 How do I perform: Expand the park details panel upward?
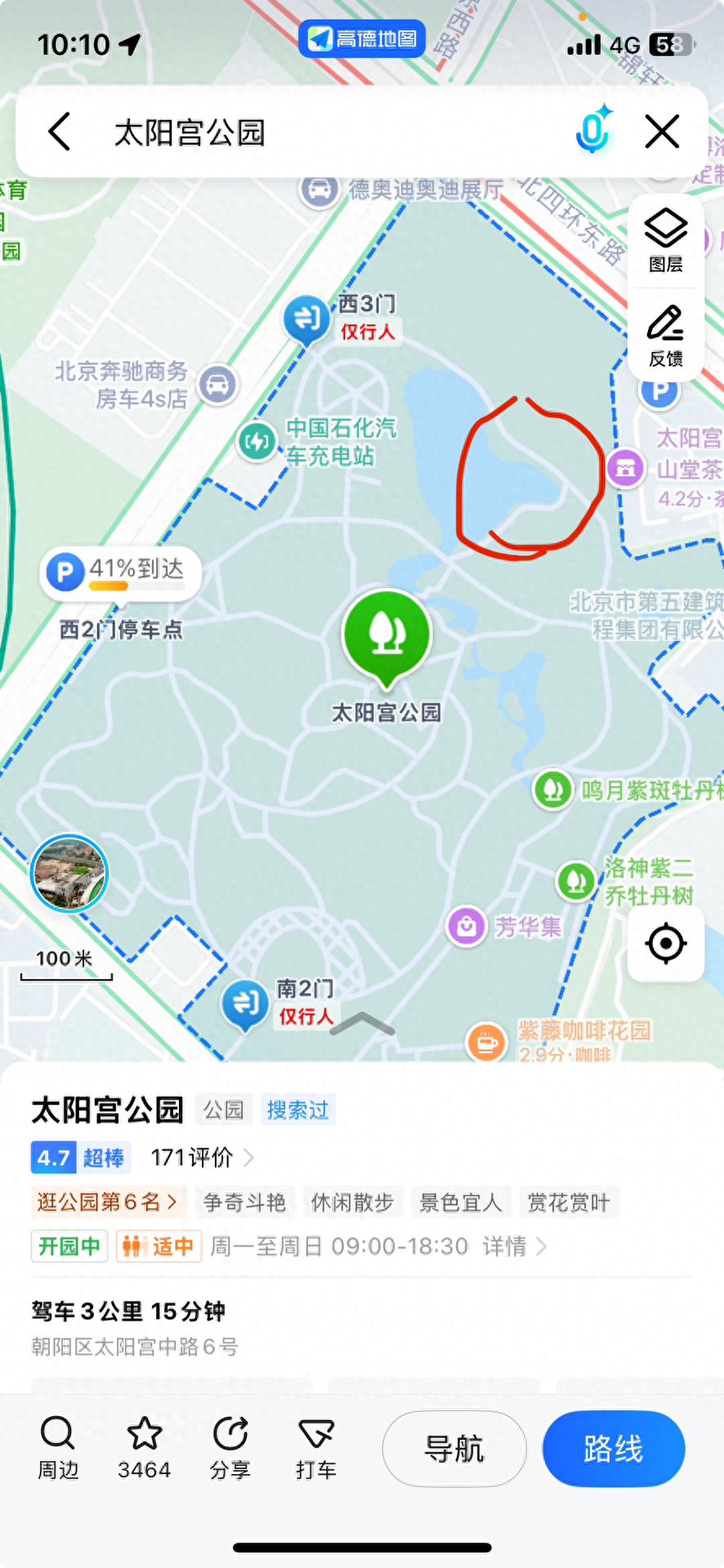click(x=362, y=1024)
